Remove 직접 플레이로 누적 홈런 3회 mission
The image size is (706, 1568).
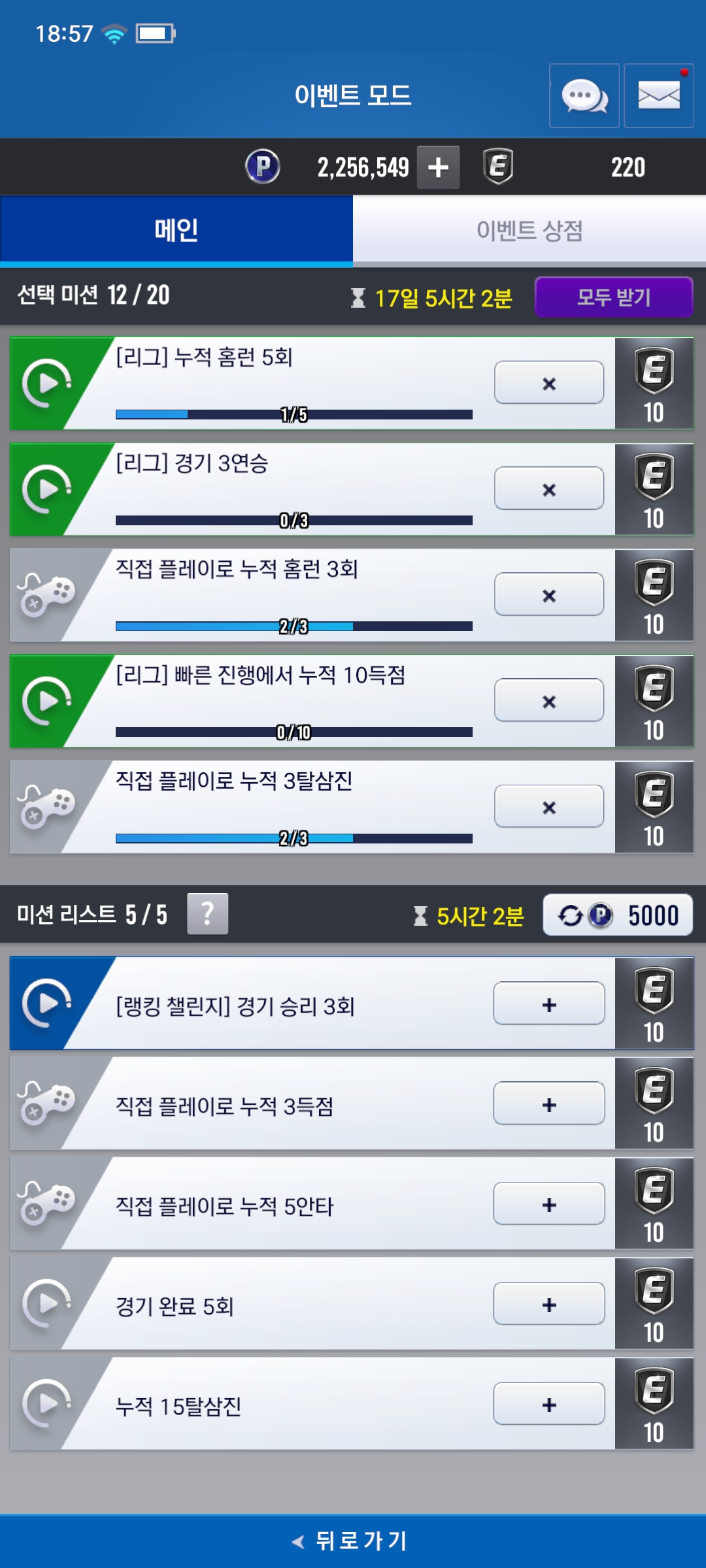[x=549, y=595]
